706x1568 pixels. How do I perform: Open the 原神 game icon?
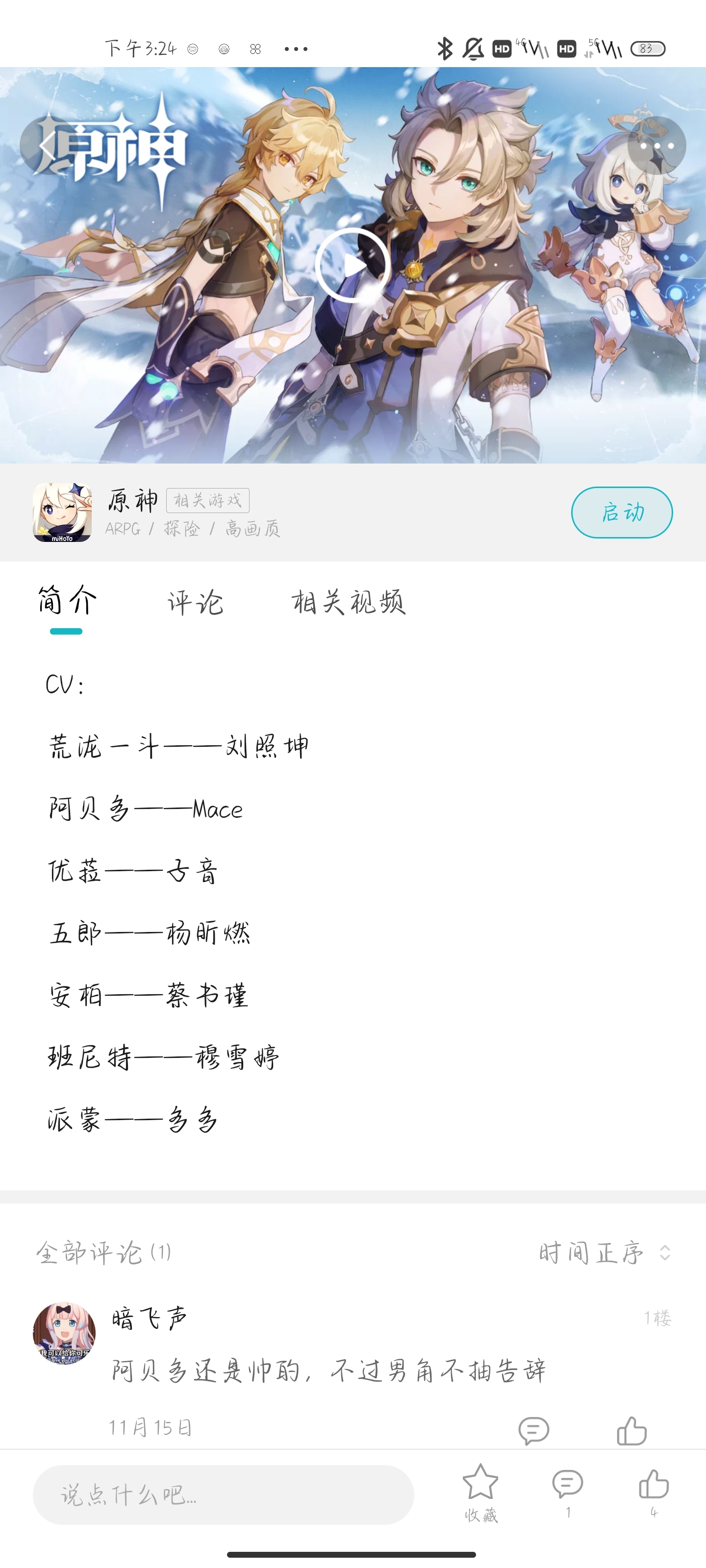point(62,513)
